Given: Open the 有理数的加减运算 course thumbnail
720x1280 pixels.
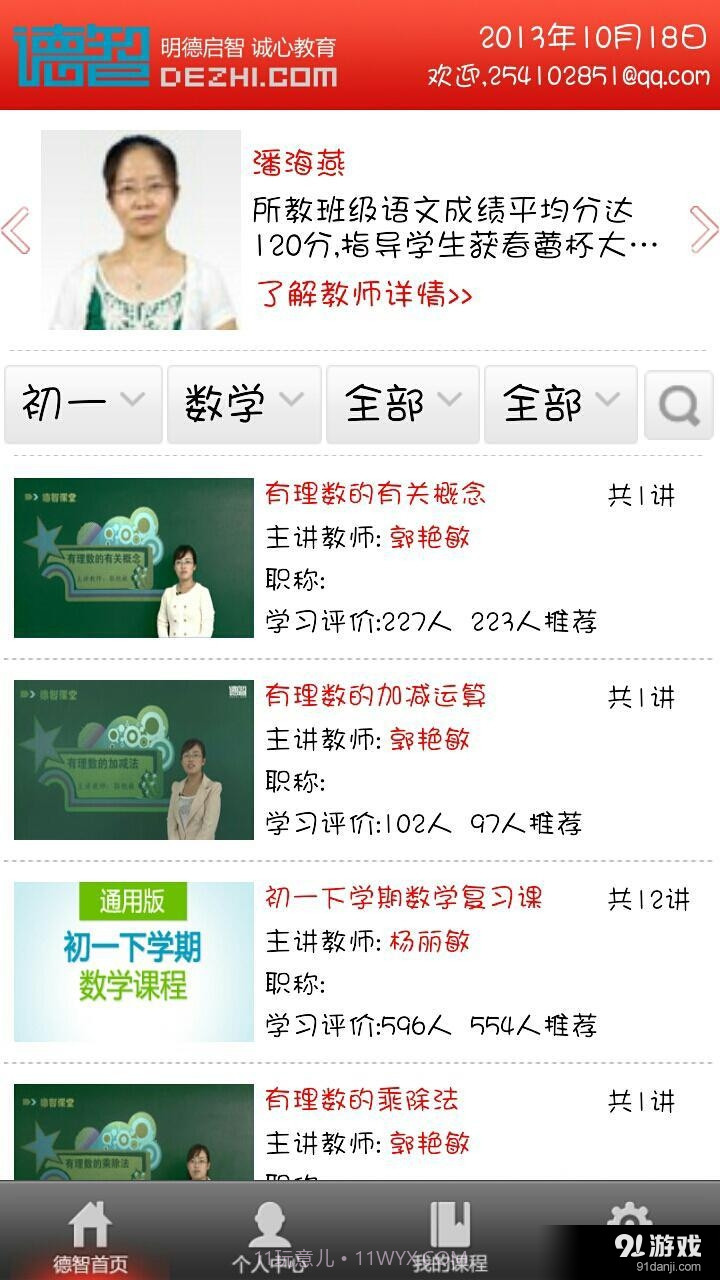Looking at the screenshot, I should tap(135, 759).
